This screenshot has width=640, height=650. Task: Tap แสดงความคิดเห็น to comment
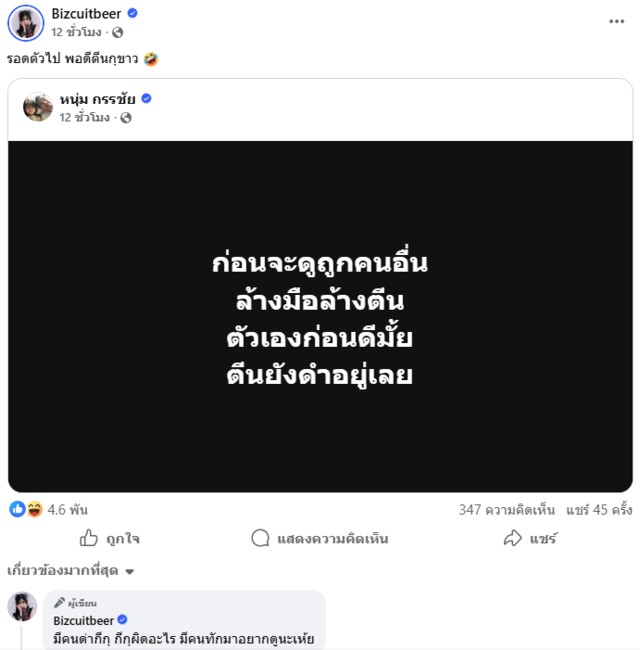click(320, 538)
